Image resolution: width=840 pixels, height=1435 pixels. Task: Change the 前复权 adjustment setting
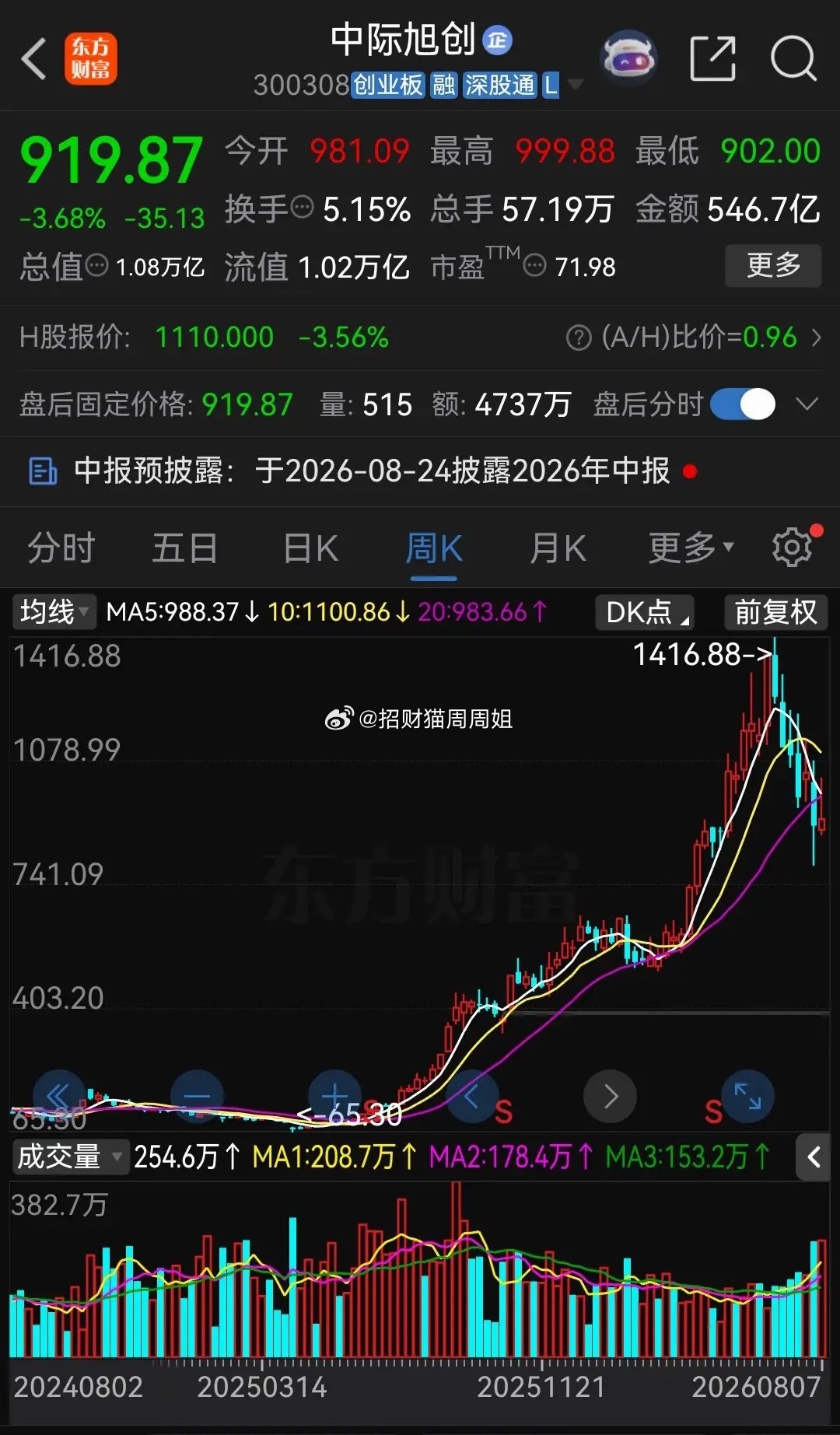[x=775, y=612]
